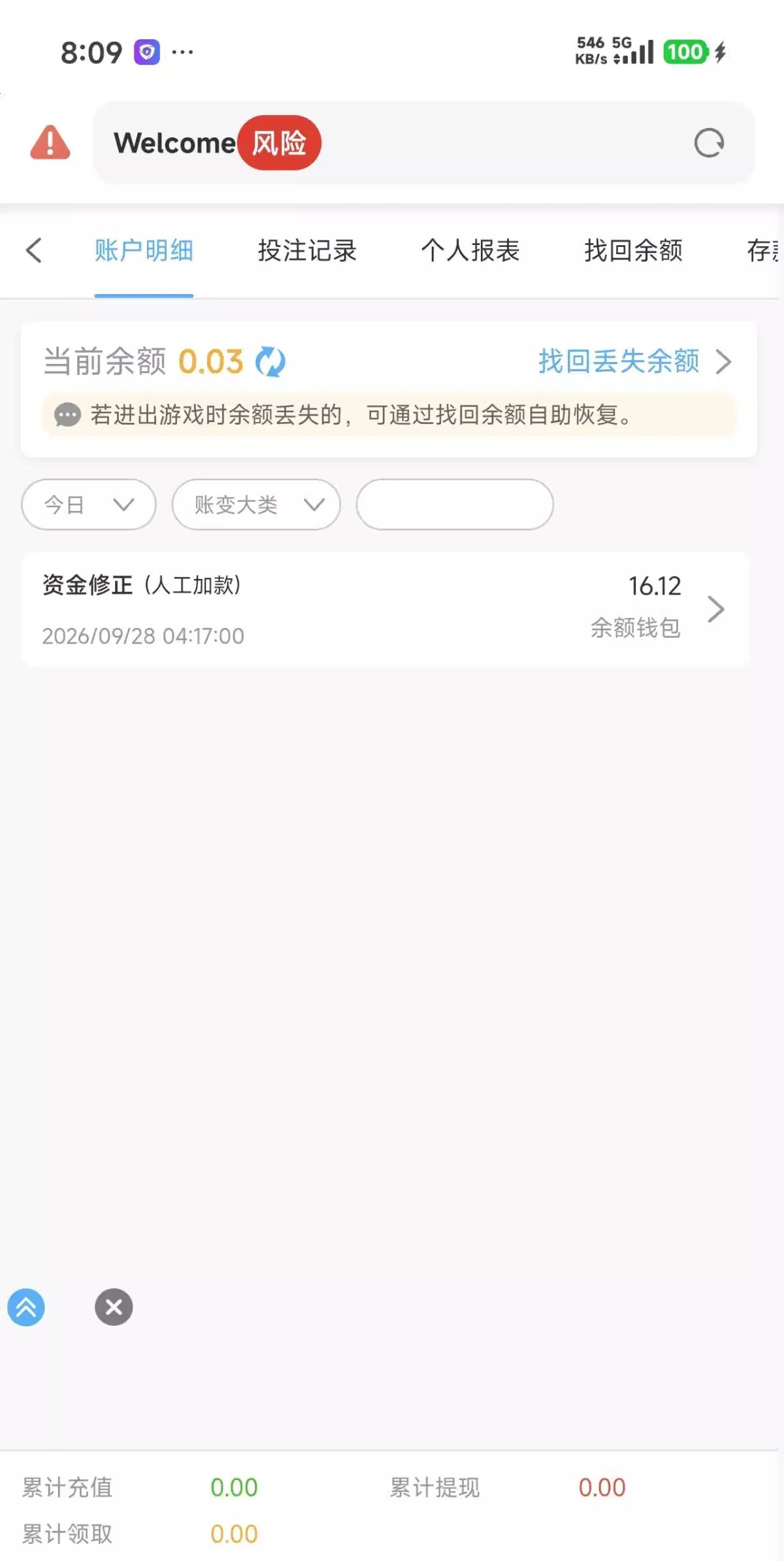The height and width of the screenshot is (1561, 784).
Task: Switch to the 投注记录 tab
Action: click(x=307, y=250)
